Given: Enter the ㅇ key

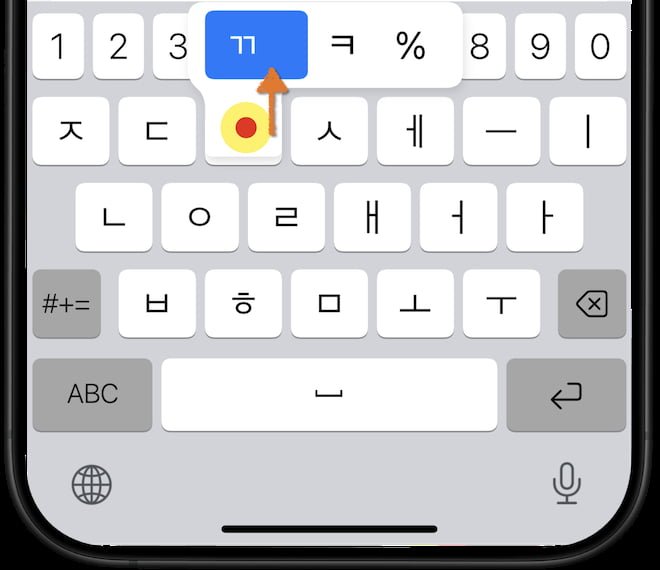Looking at the screenshot, I should (200, 217).
